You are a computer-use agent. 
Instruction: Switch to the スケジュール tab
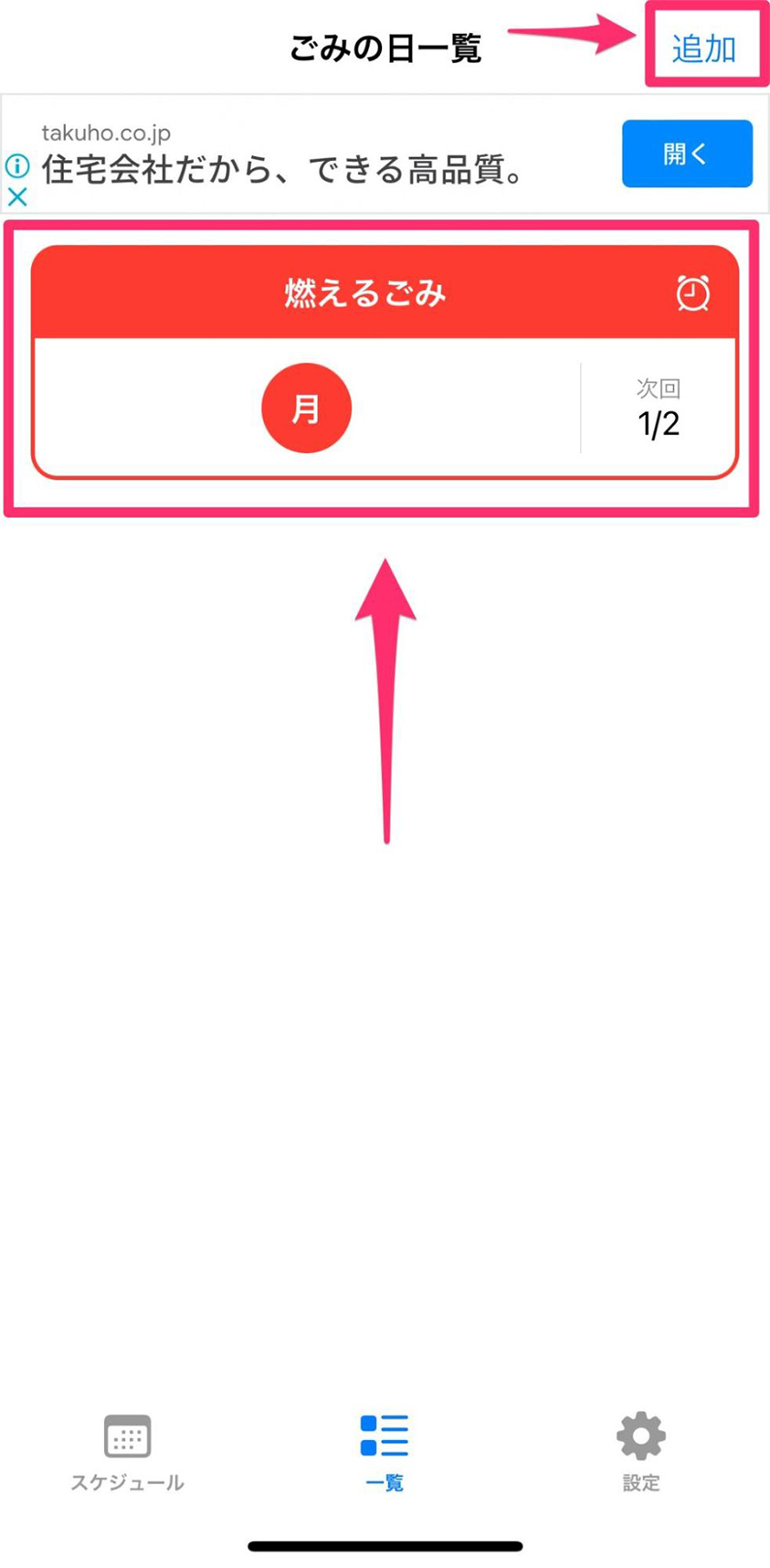pos(127,1451)
